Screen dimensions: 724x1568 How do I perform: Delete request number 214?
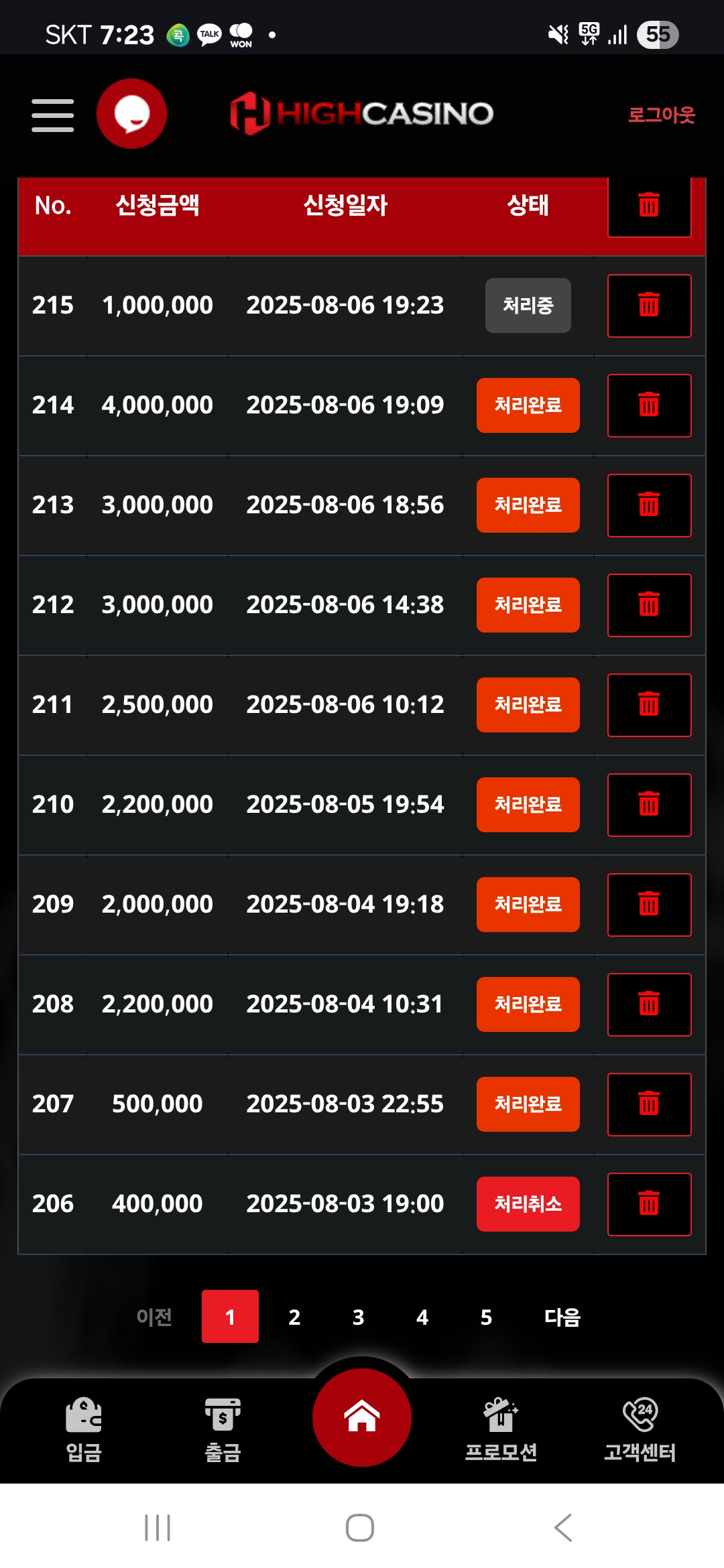[x=649, y=405]
